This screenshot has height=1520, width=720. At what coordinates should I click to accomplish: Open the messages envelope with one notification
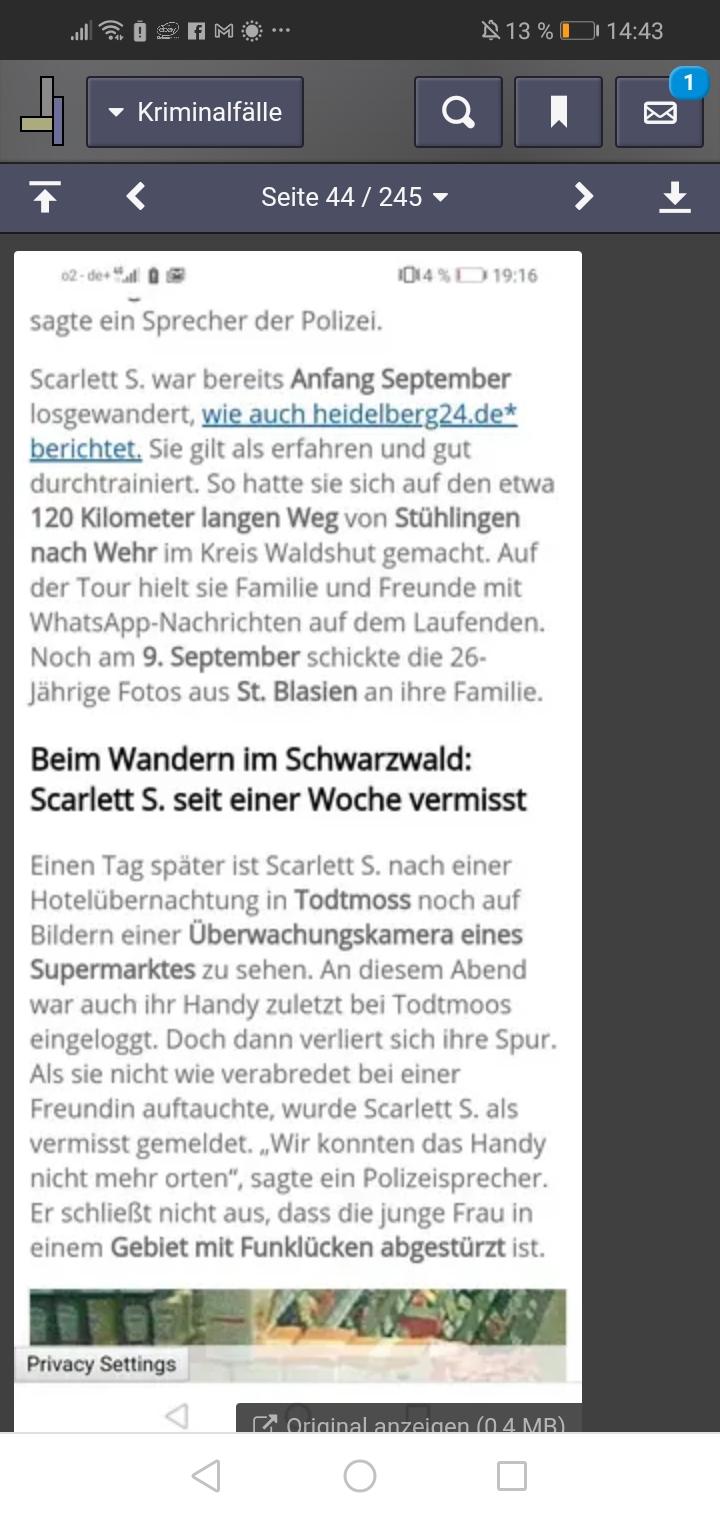[x=659, y=112]
